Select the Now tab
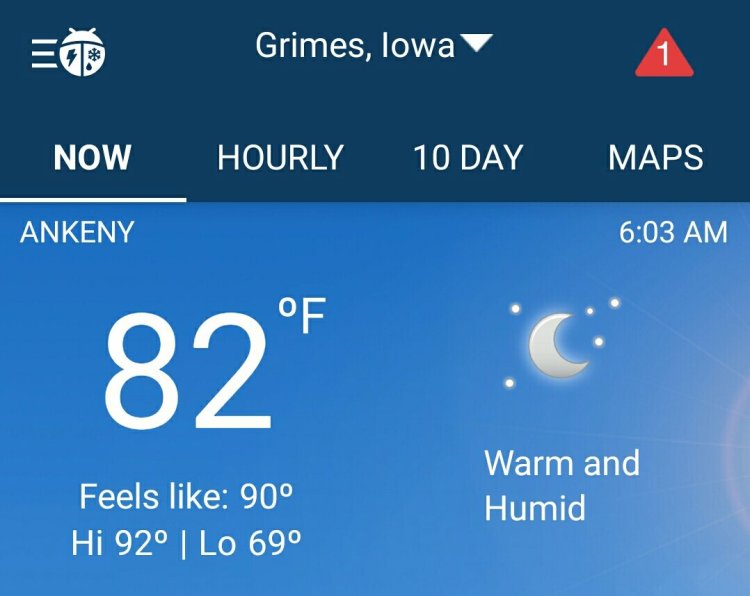 click(92, 158)
